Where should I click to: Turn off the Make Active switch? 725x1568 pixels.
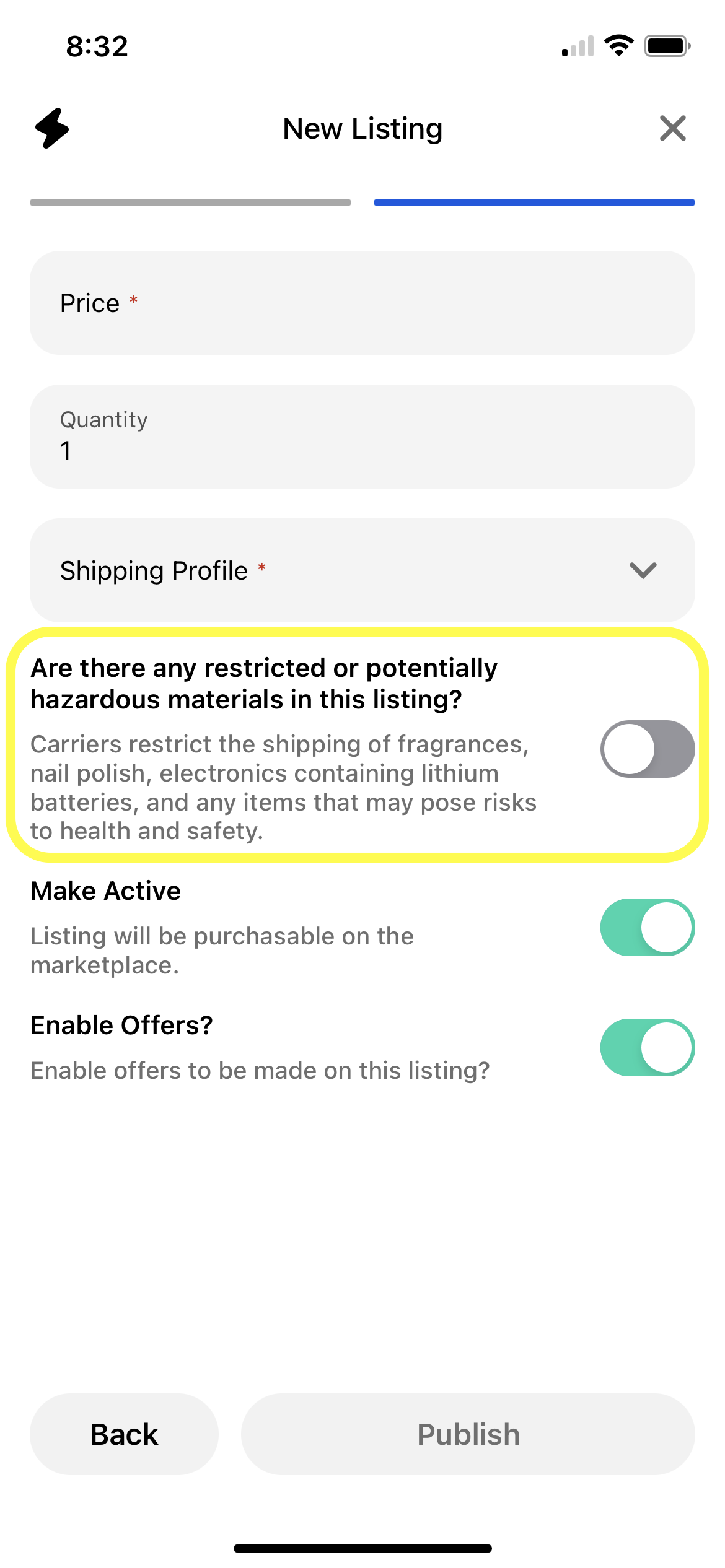click(647, 927)
